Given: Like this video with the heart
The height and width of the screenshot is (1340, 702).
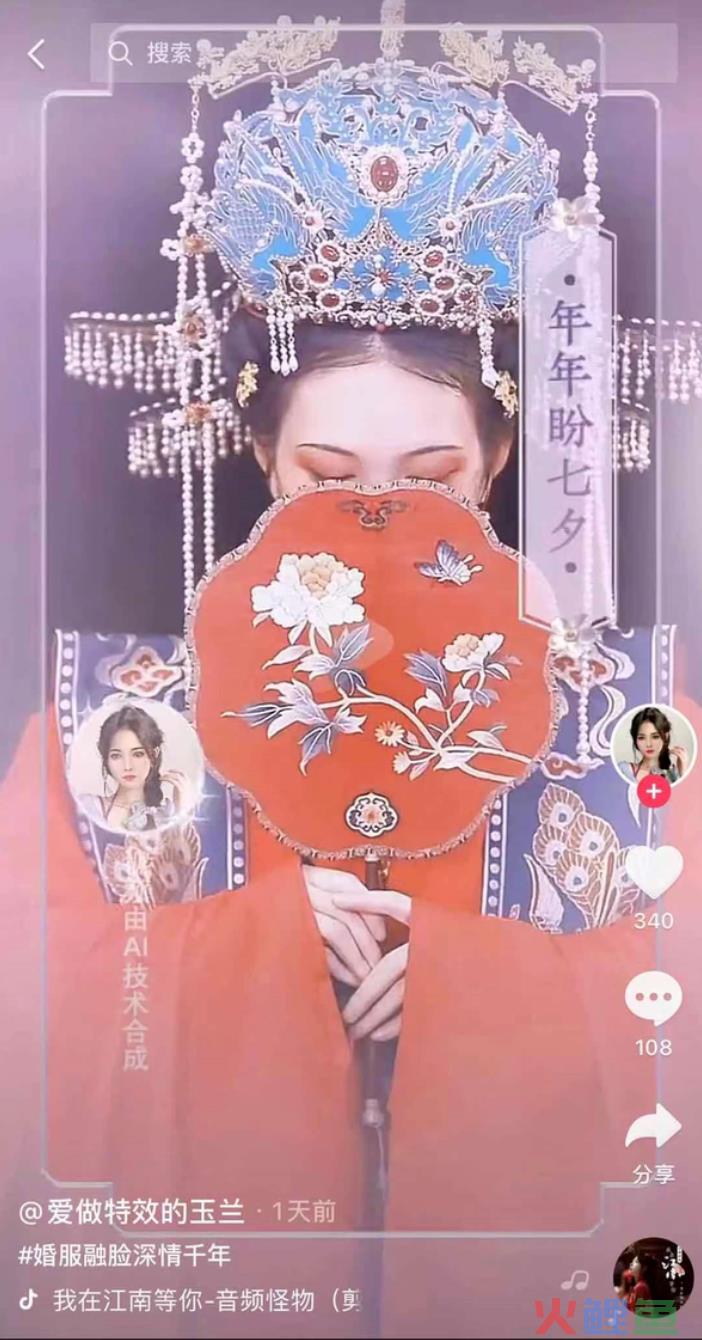Looking at the screenshot, I should click(654, 871).
